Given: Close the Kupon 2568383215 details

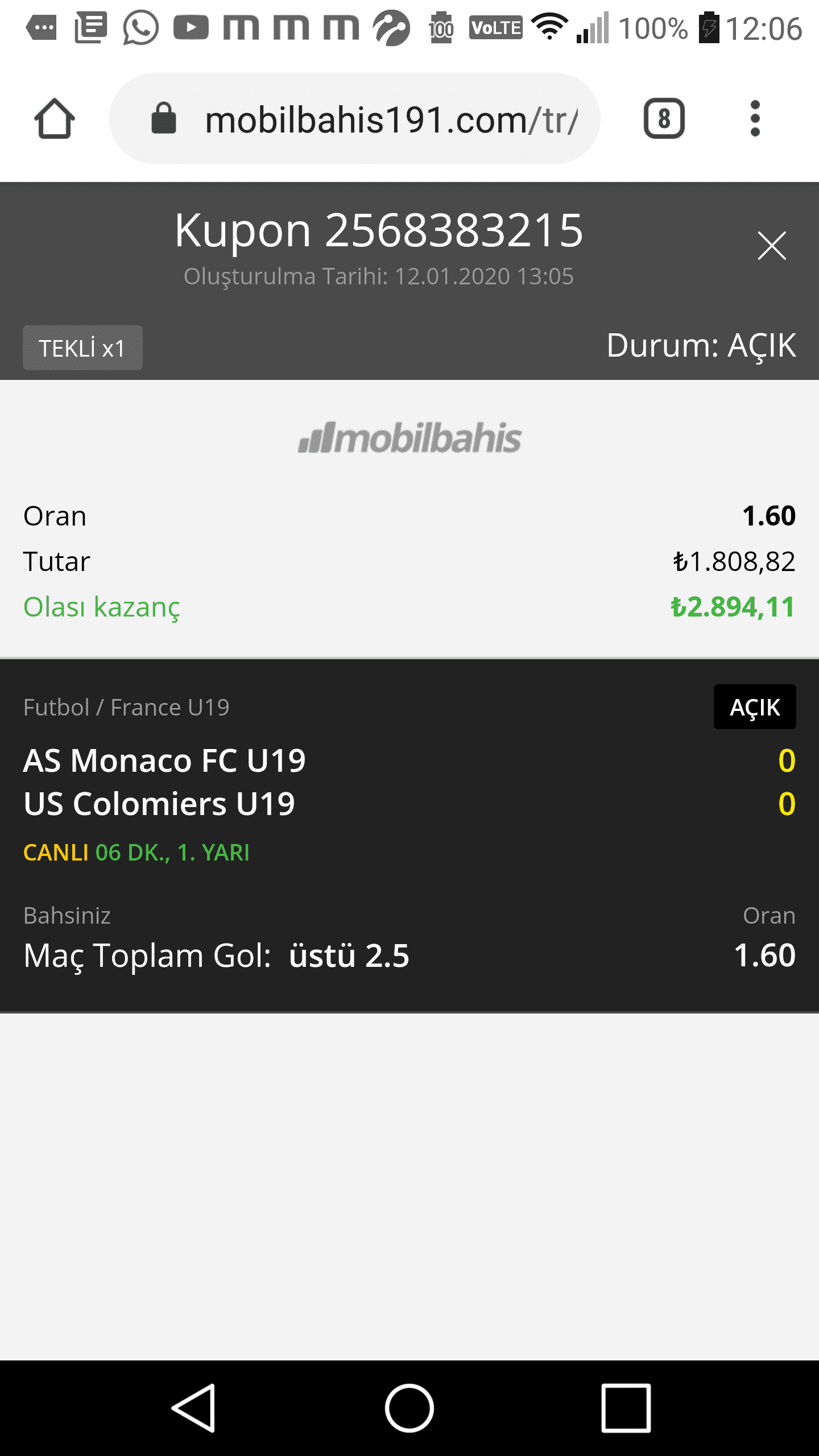Looking at the screenshot, I should point(772,246).
